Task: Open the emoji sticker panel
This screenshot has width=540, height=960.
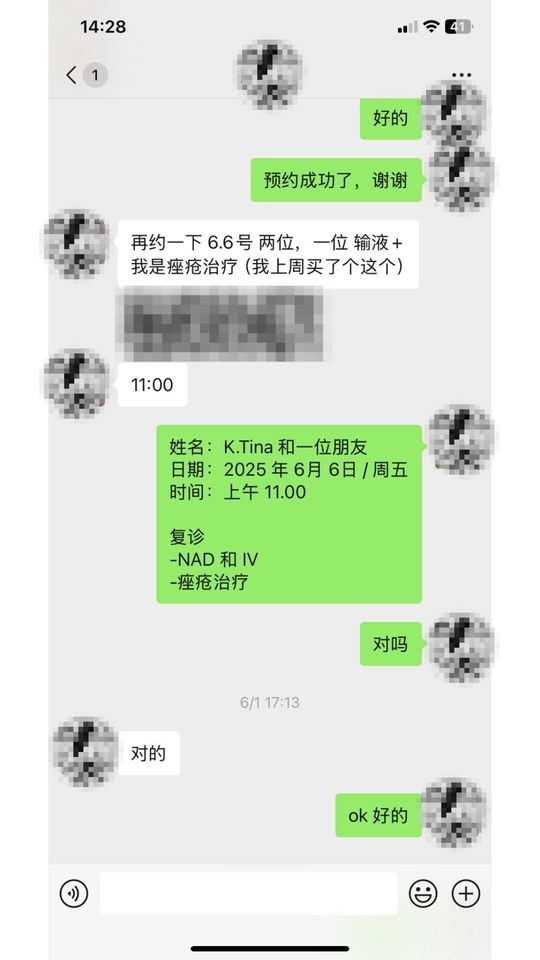Action: click(x=423, y=893)
